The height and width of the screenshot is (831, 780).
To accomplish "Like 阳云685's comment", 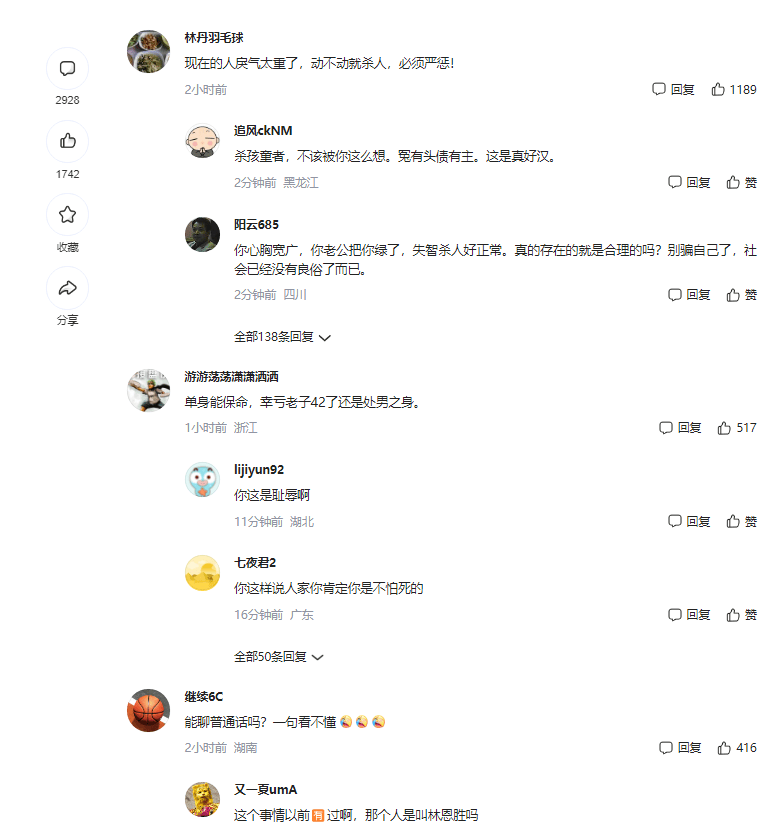I will [741, 294].
